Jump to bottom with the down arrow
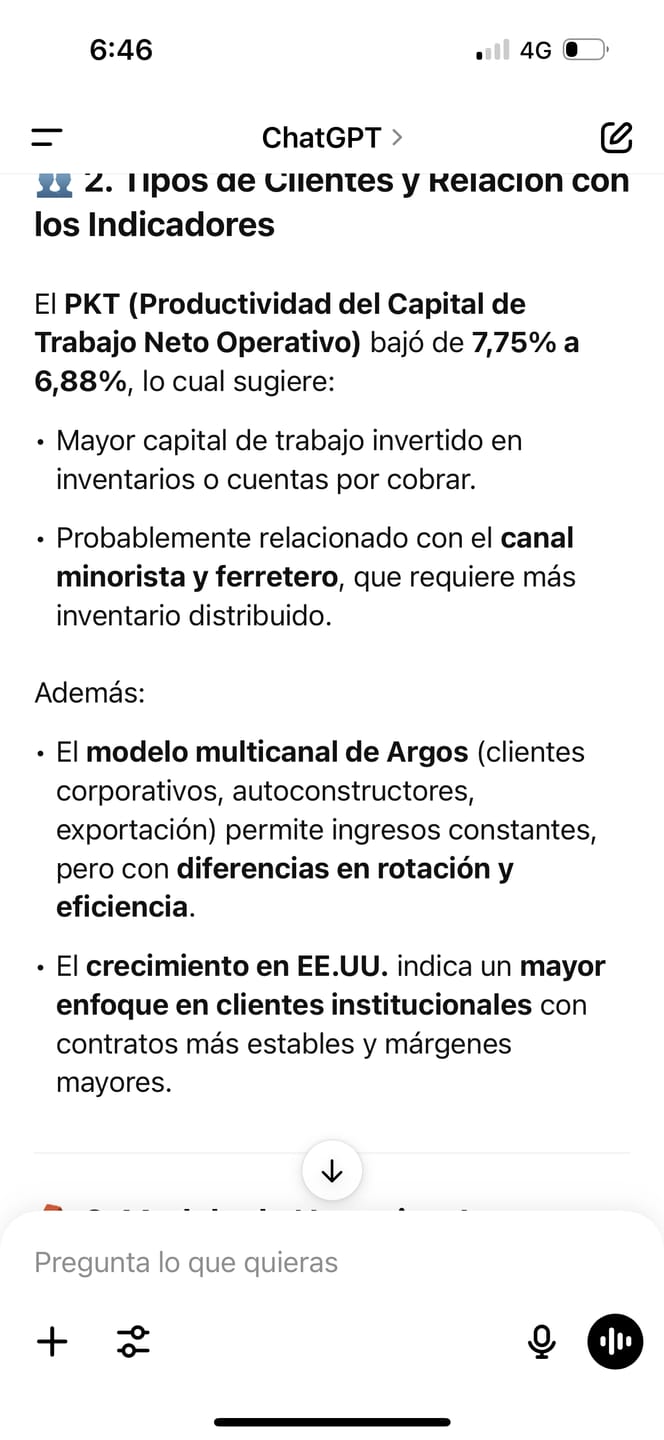This screenshot has height=1440, width=664. [332, 1171]
